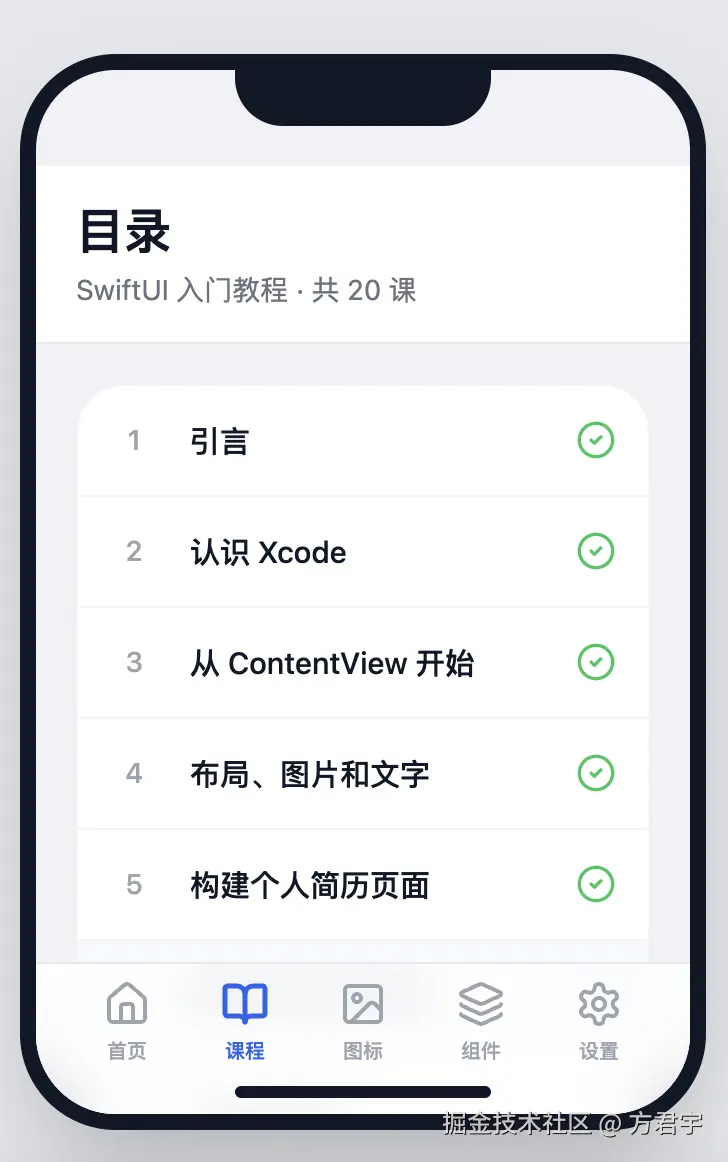Tap the green checkmark for 认识 Xcode

[596, 551]
